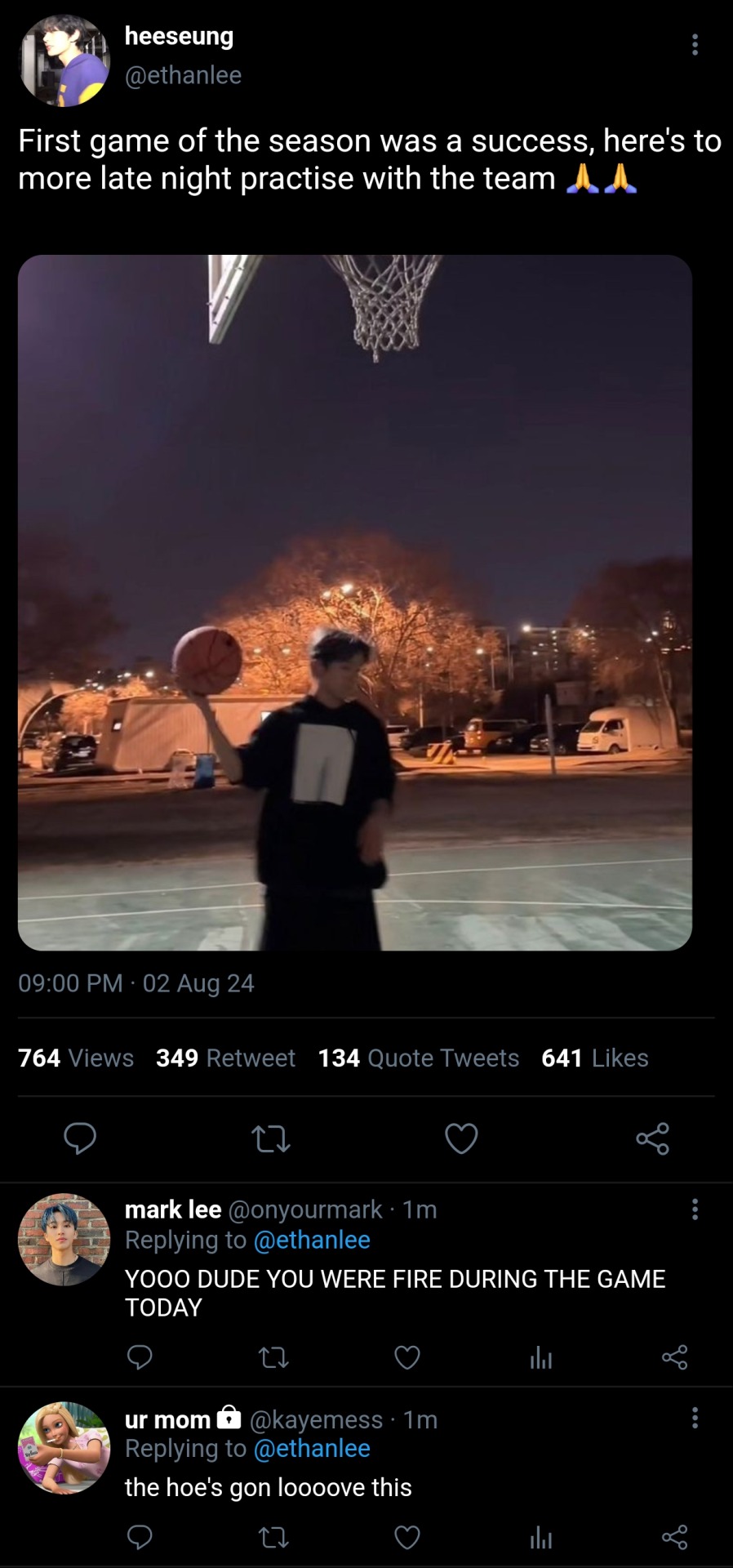The image size is (733, 1568).
Task: Reply to heeseung's tweet
Action: 80,1138
